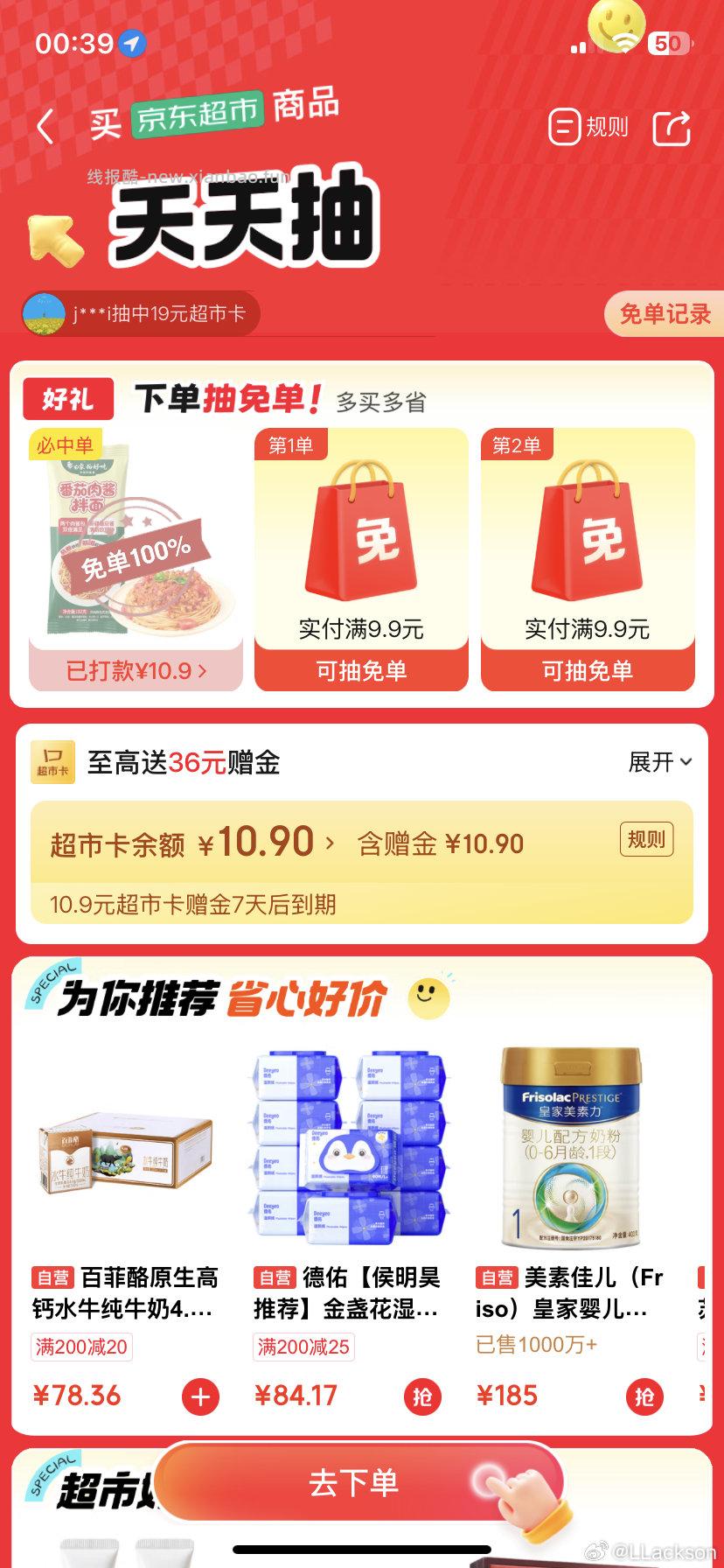Tap the smiley emoji next to 省心好价
The height and width of the screenshot is (1568, 724).
(426, 993)
